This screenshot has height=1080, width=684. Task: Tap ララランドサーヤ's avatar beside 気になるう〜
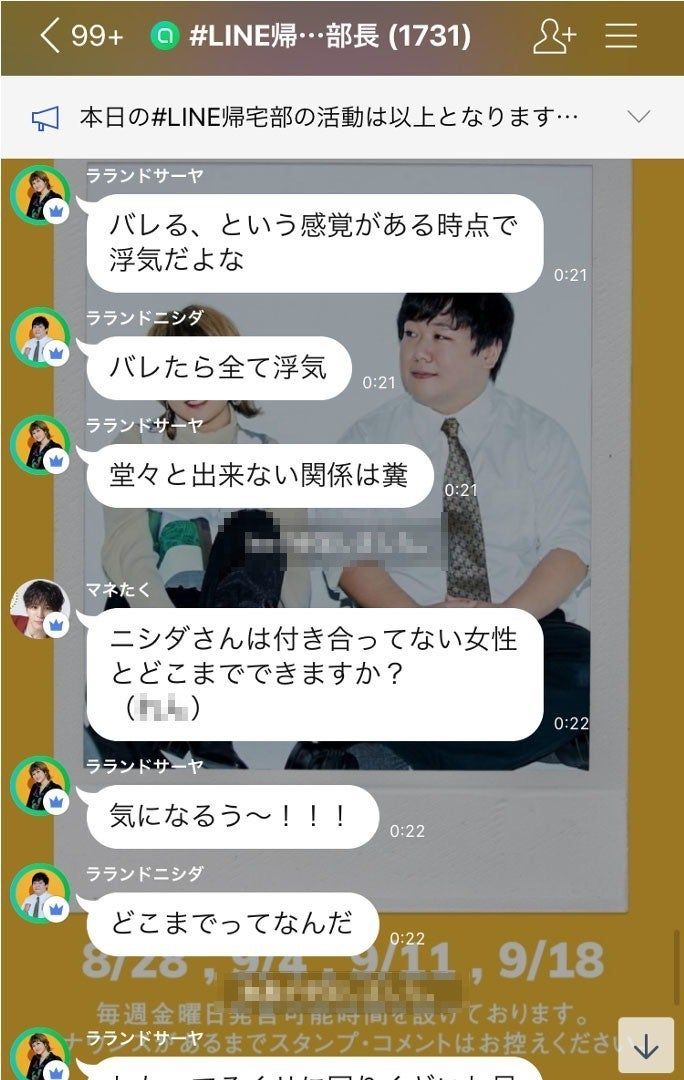[40, 786]
